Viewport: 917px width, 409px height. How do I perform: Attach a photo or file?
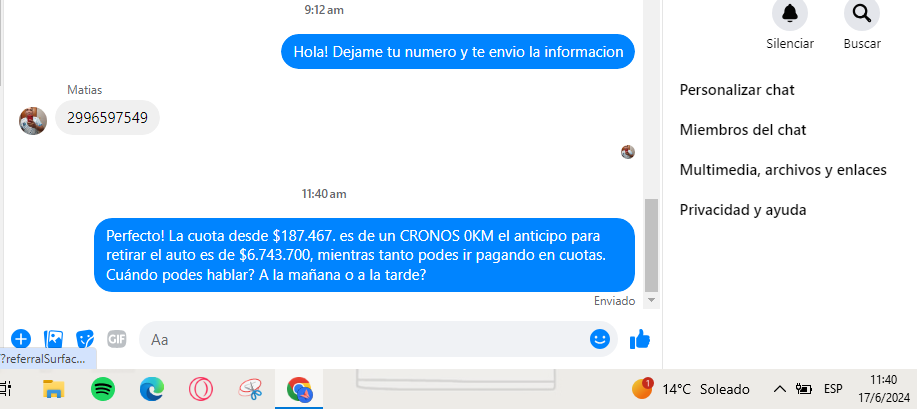click(54, 339)
